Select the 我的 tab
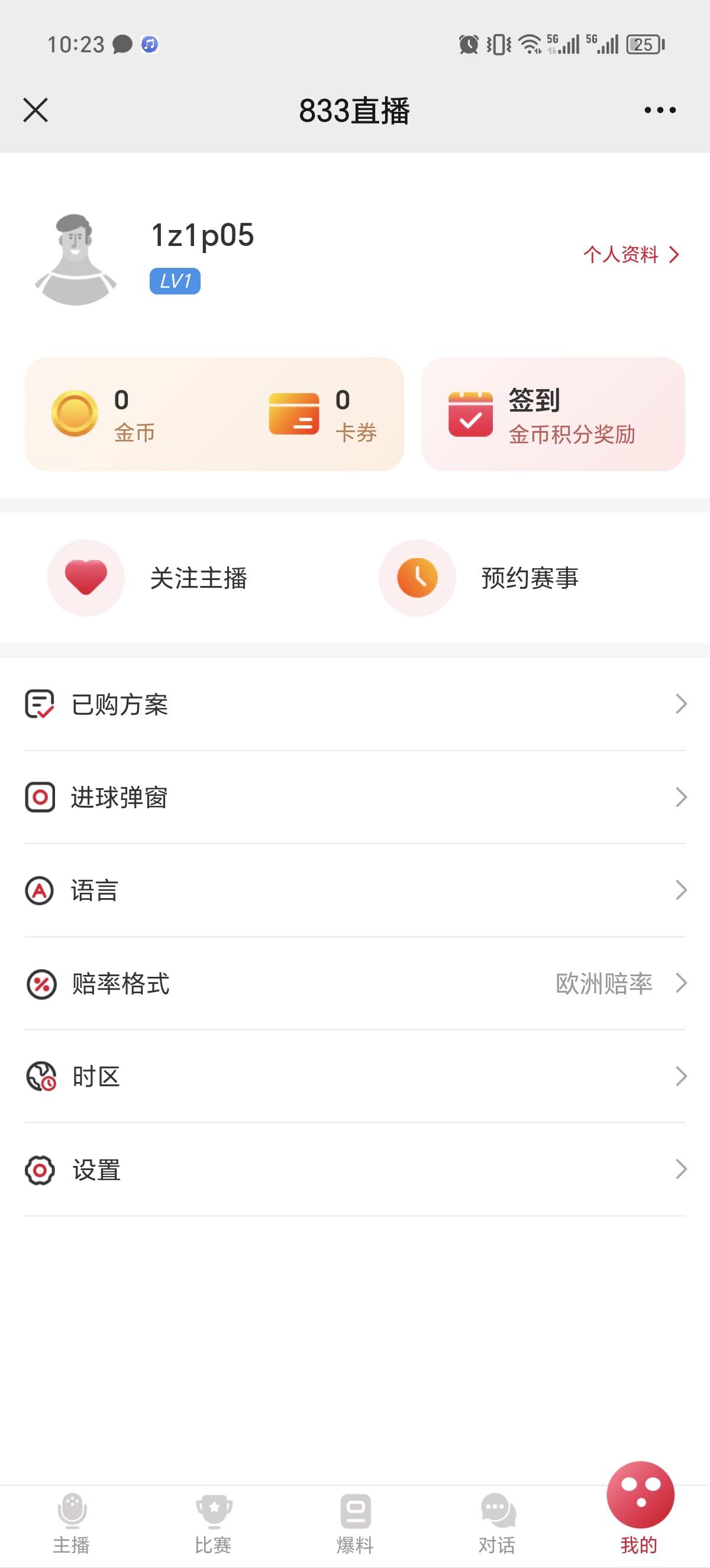This screenshot has height=1568, width=710. tap(640, 1509)
